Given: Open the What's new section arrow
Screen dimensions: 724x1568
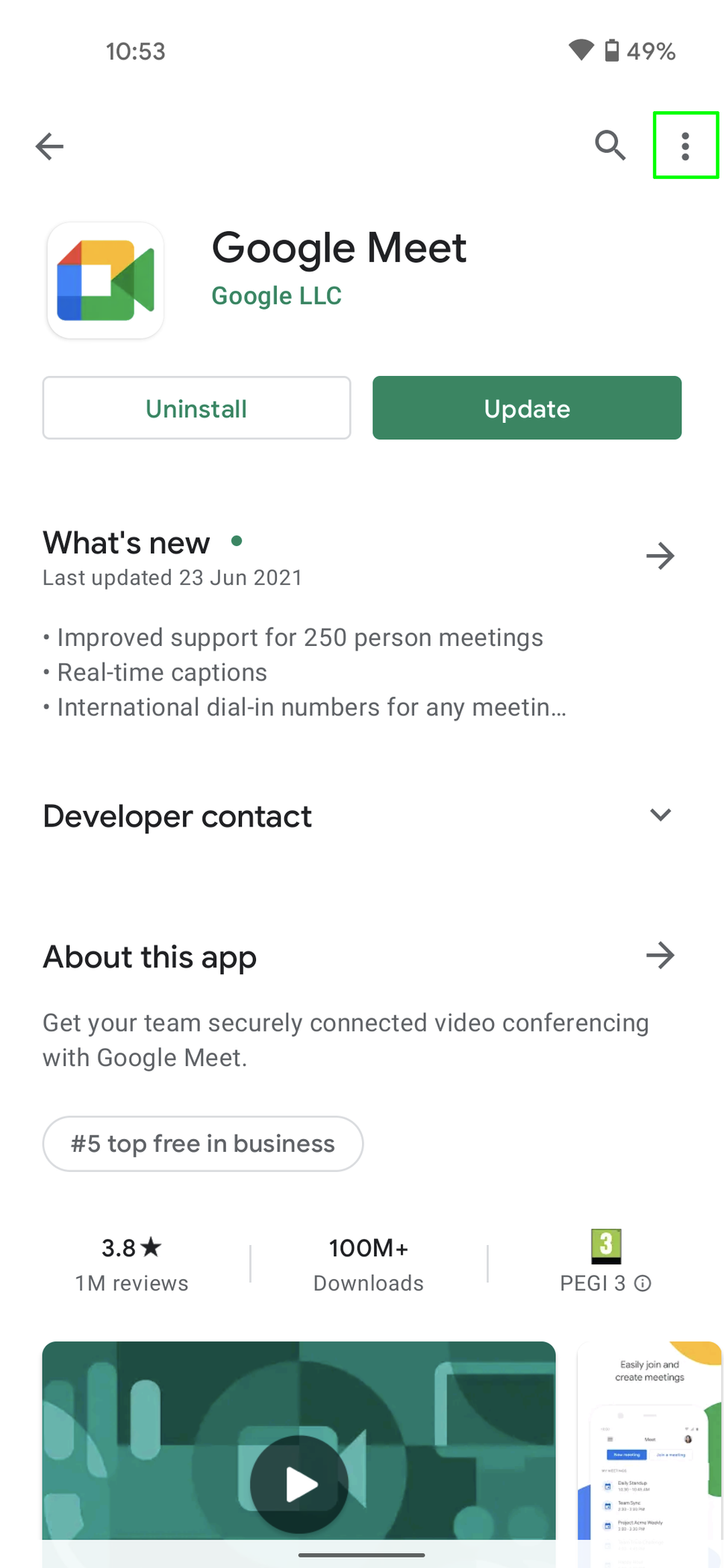Looking at the screenshot, I should pyautogui.click(x=660, y=556).
